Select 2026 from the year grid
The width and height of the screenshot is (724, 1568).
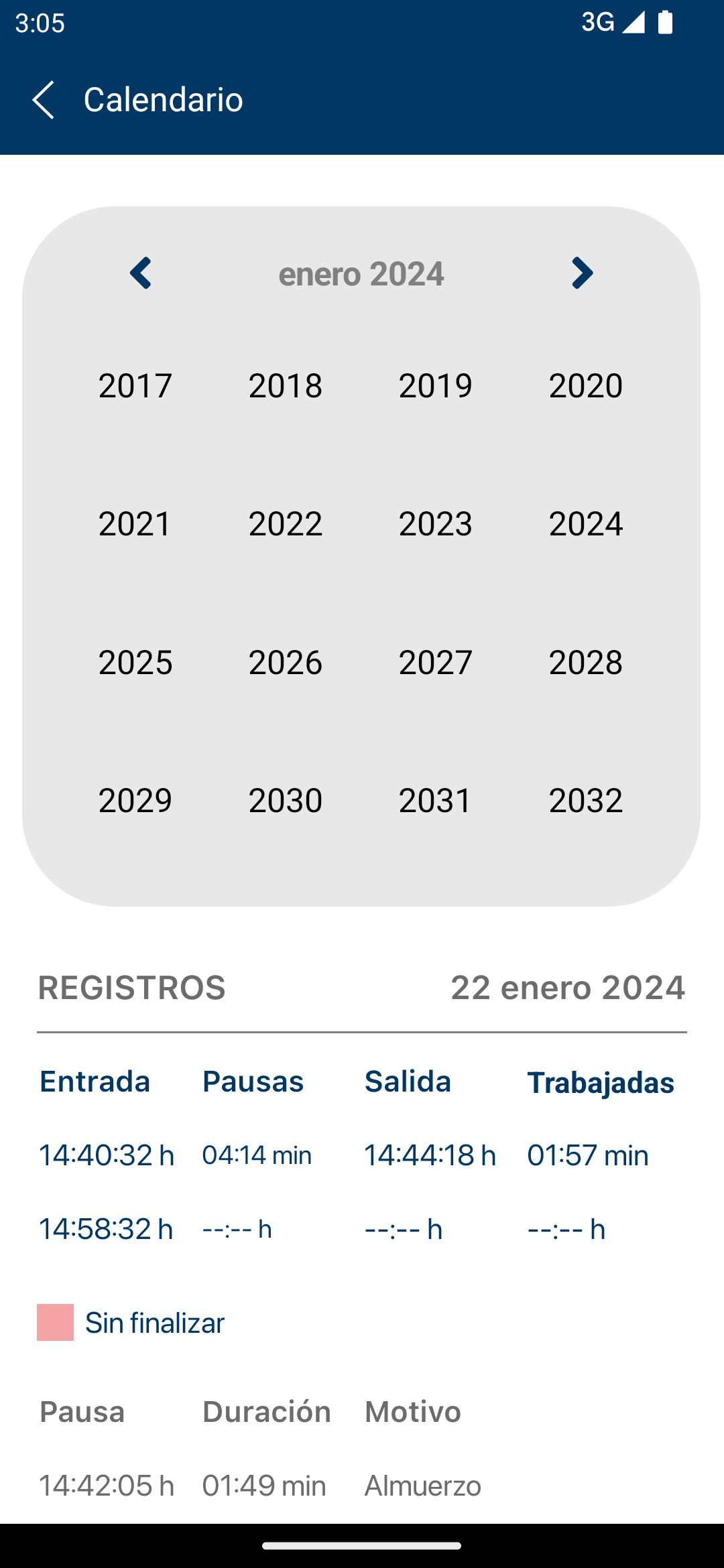coord(286,662)
